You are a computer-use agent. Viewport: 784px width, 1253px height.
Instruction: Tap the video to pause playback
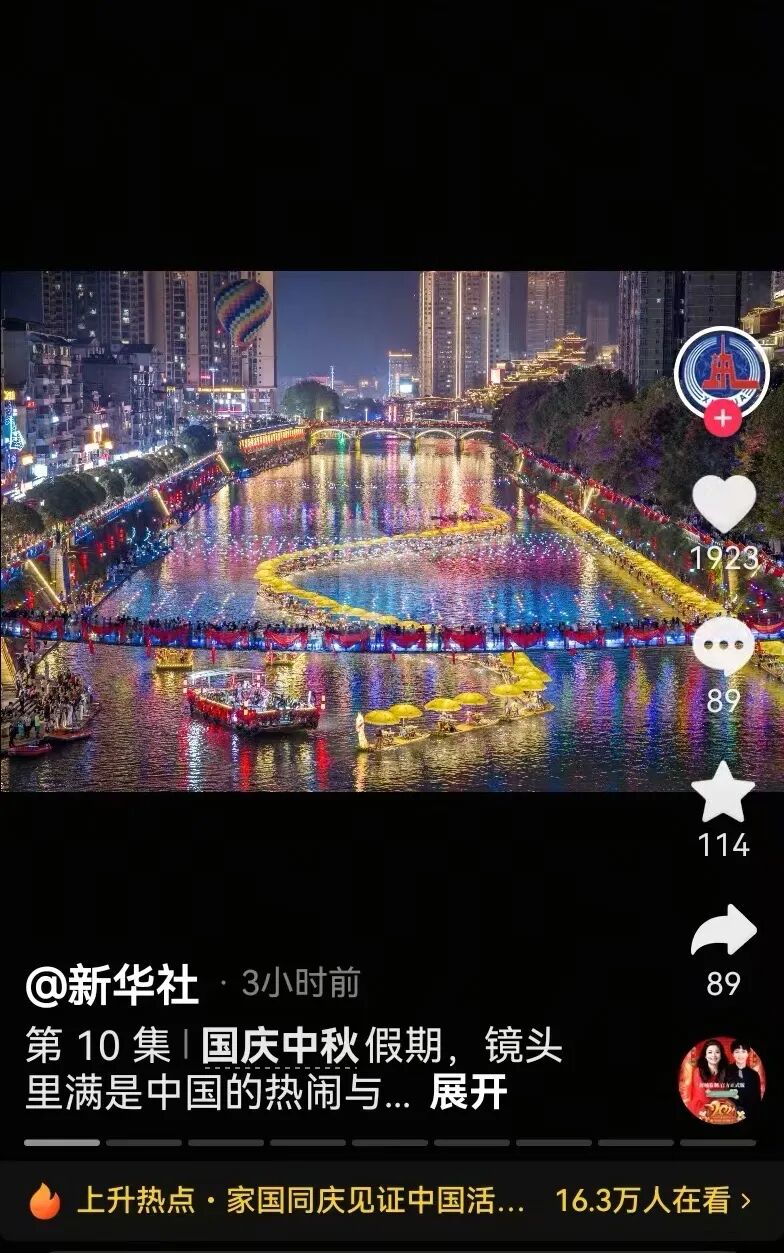[340, 530]
